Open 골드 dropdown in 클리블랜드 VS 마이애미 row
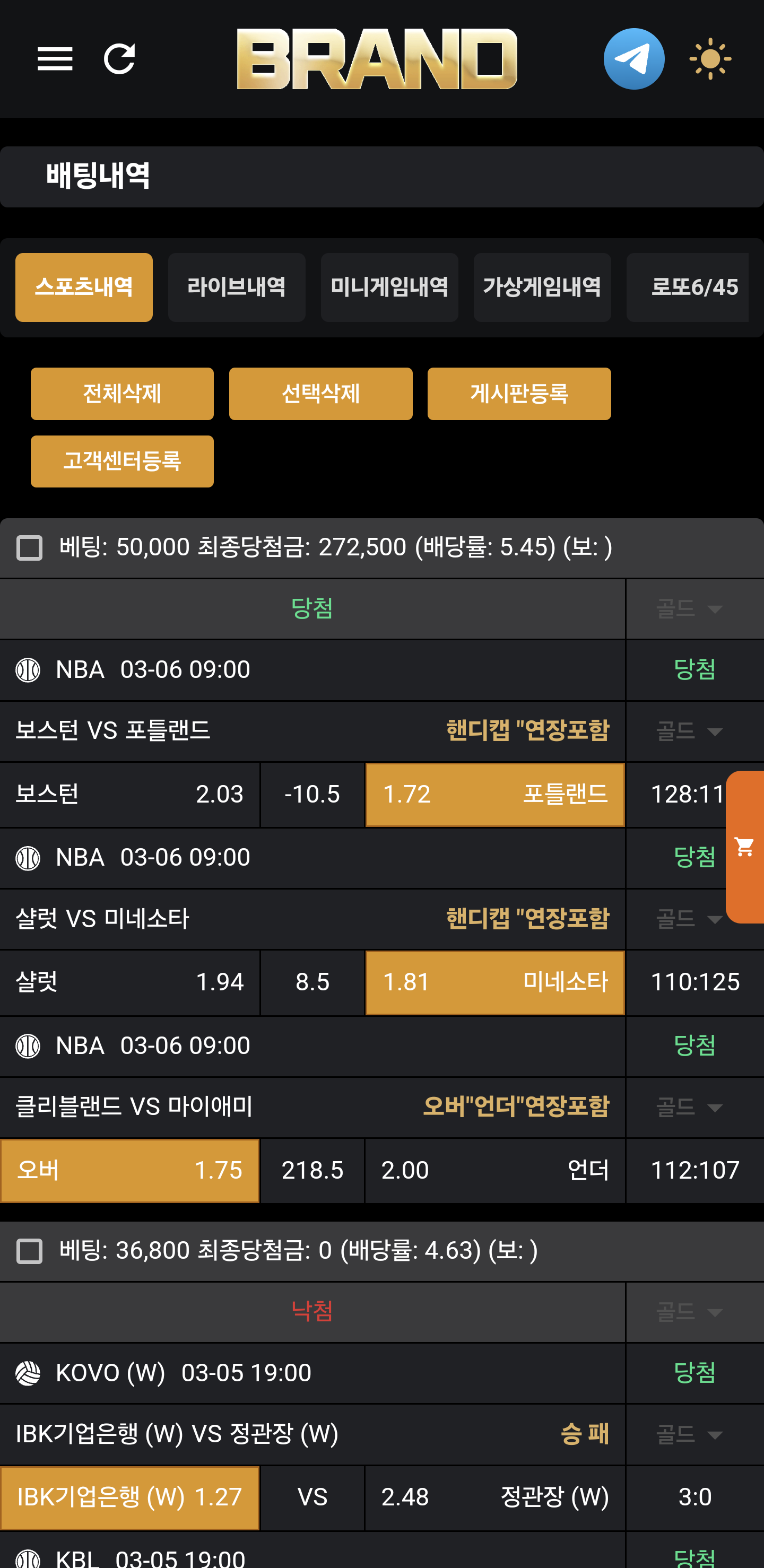Viewport: 764px width, 1568px height. click(690, 1107)
